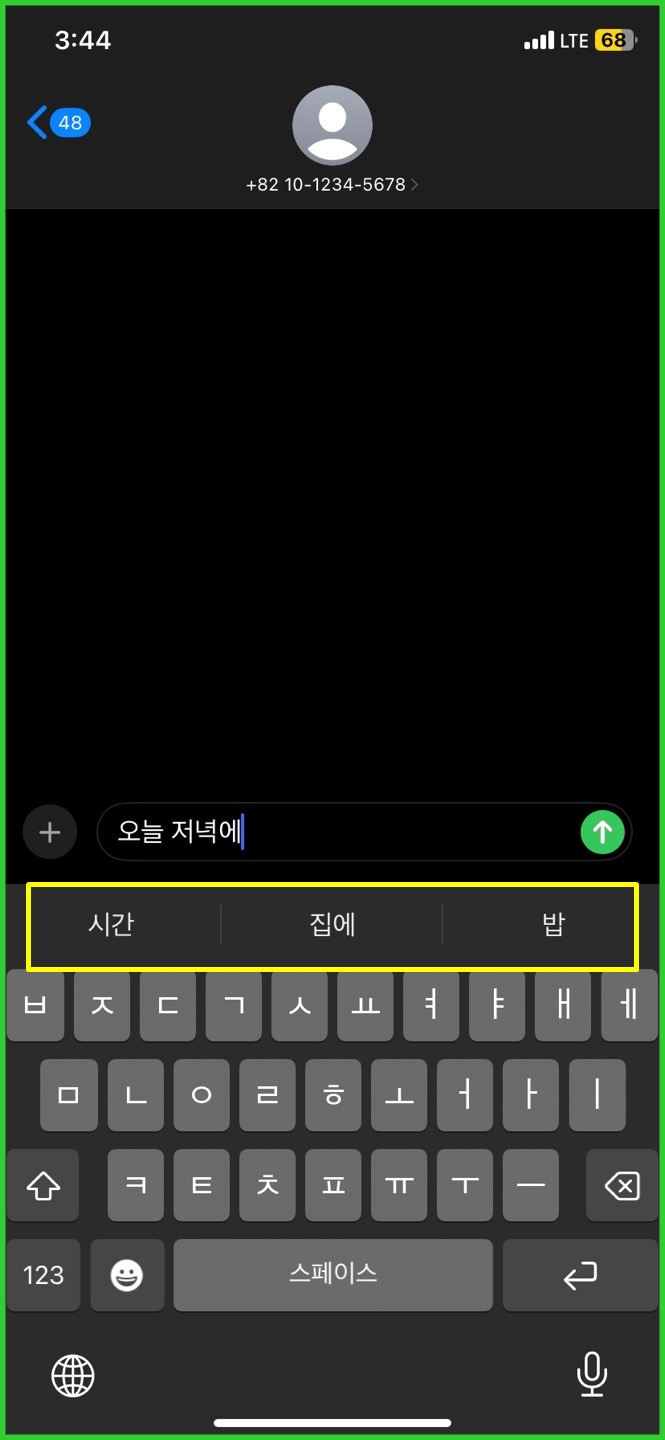Open the emoji keyboard
665x1440 pixels.
pyautogui.click(x=127, y=1275)
